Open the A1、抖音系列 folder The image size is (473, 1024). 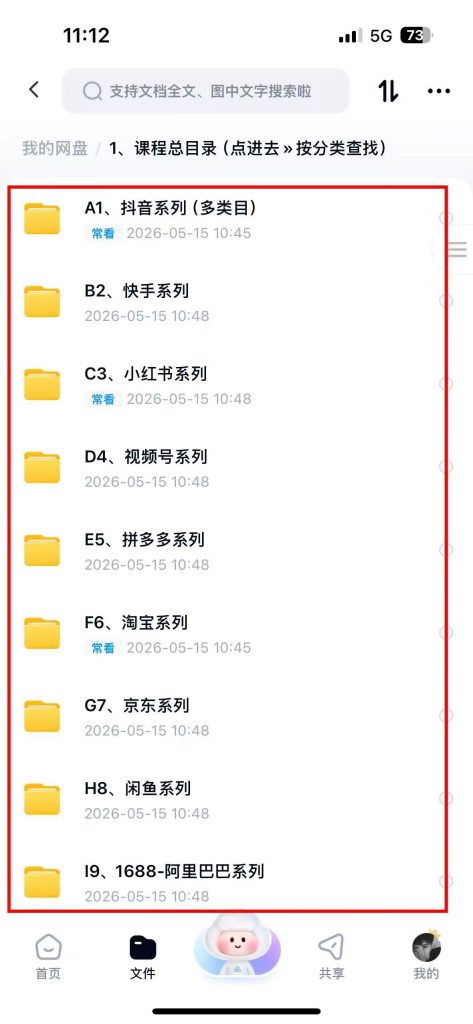227,220
